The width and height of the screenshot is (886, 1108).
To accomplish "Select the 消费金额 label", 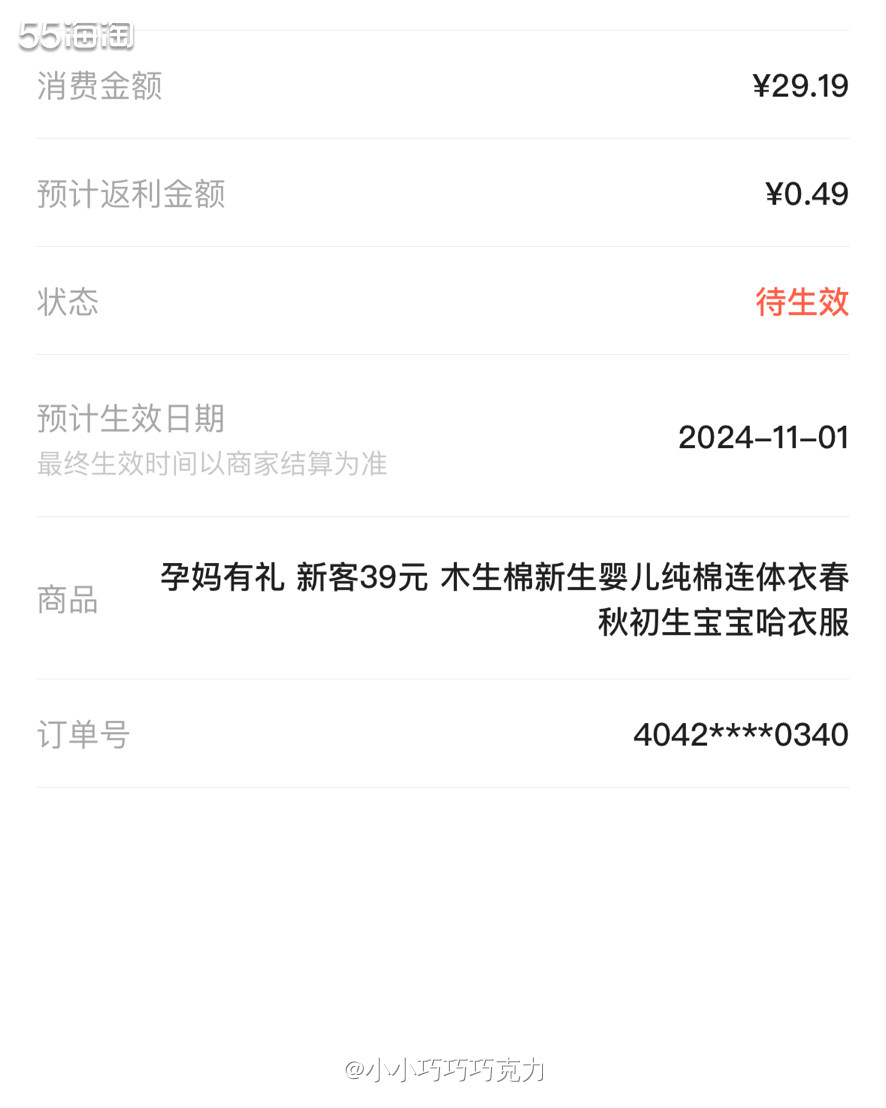I will click(x=98, y=87).
